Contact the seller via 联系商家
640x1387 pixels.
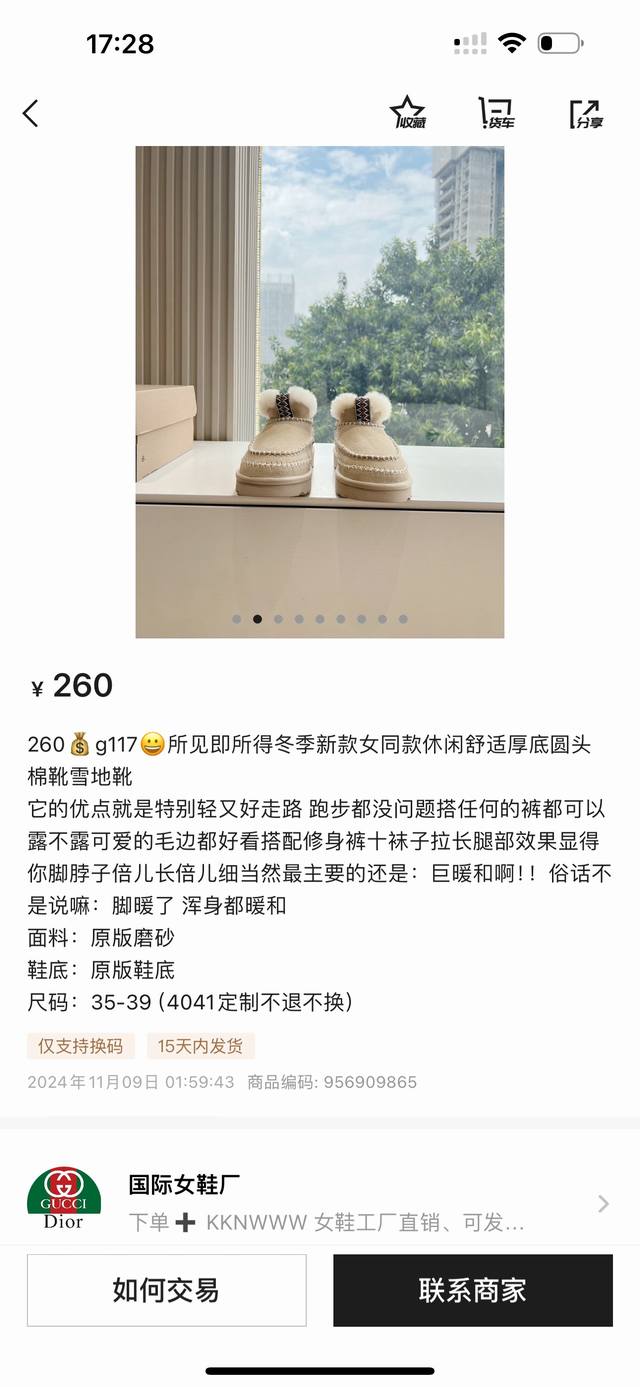click(472, 1290)
